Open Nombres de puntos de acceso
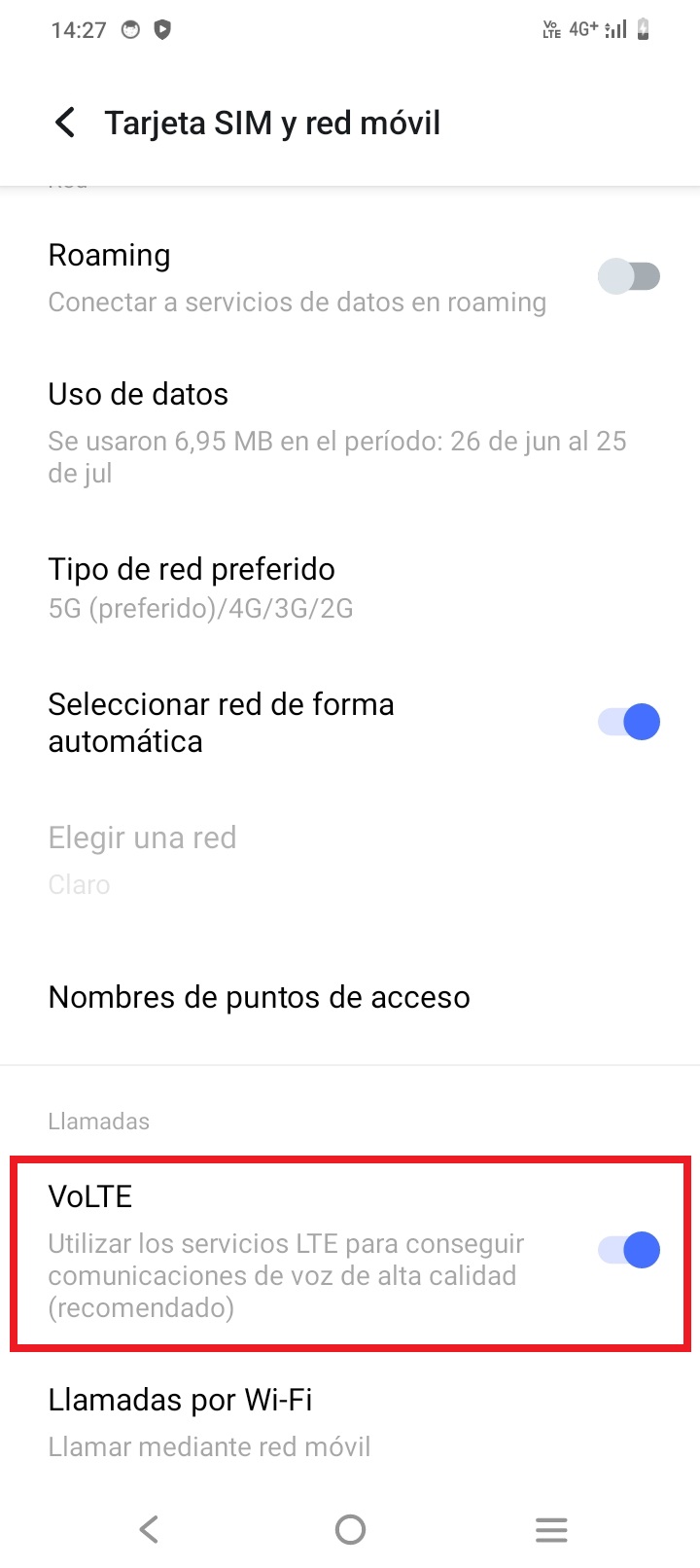The height and width of the screenshot is (1568, 700). 350,997
